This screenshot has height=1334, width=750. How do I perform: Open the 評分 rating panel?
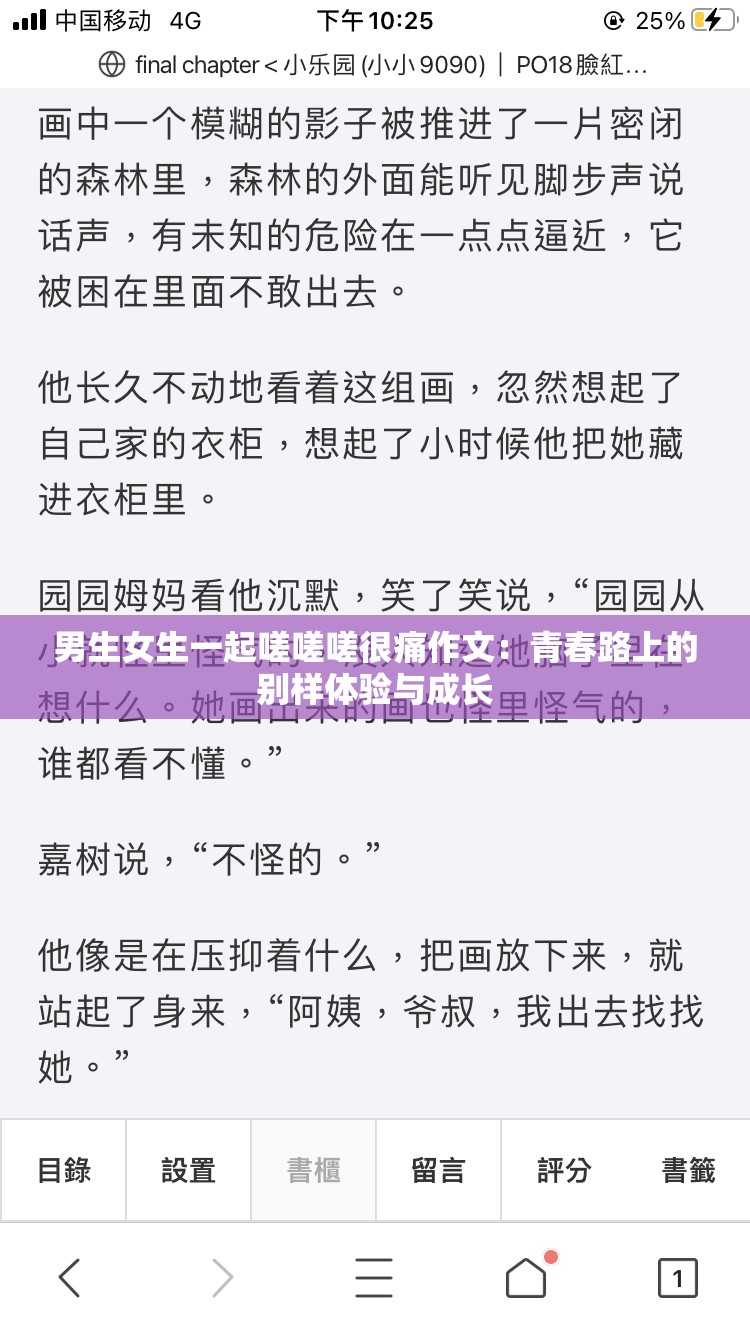pyautogui.click(x=562, y=1169)
